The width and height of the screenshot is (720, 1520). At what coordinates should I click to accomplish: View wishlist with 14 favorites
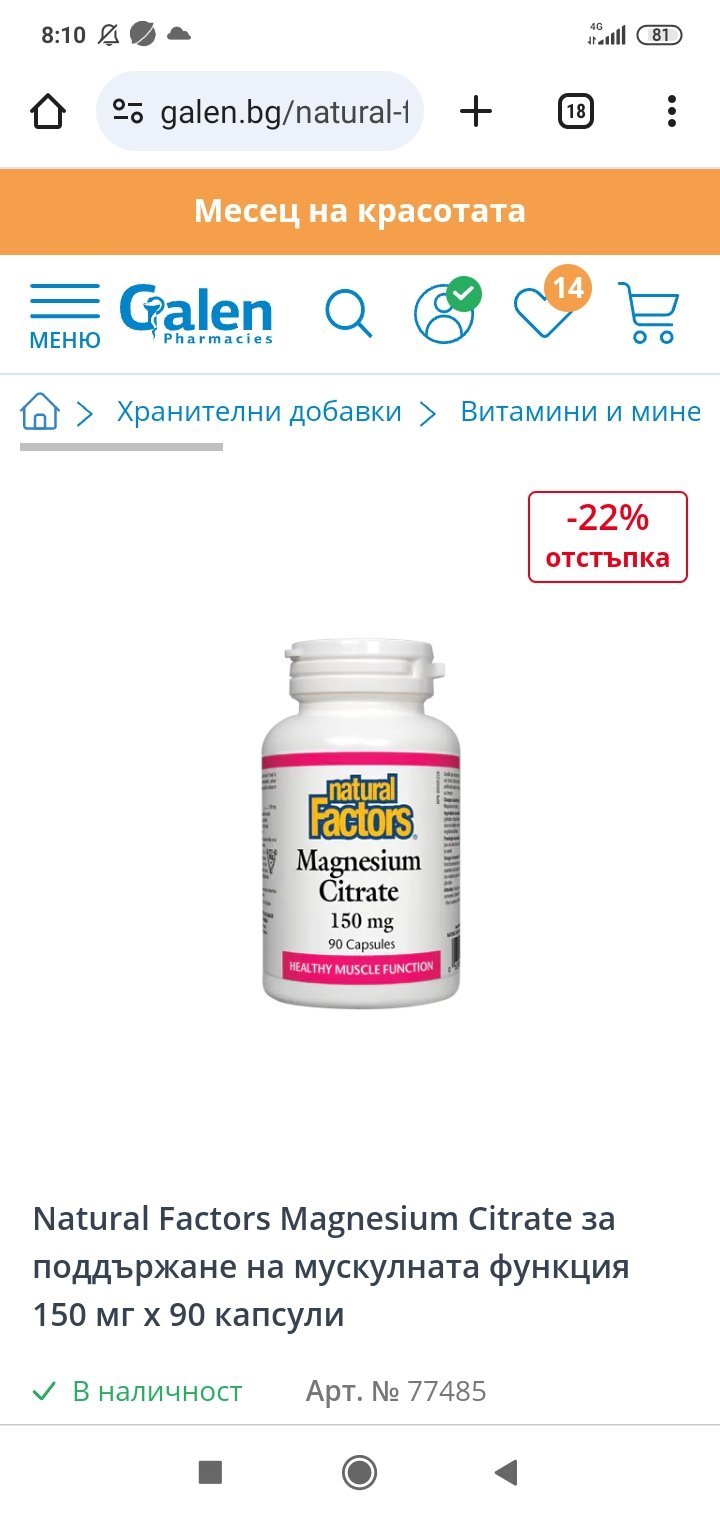click(546, 312)
